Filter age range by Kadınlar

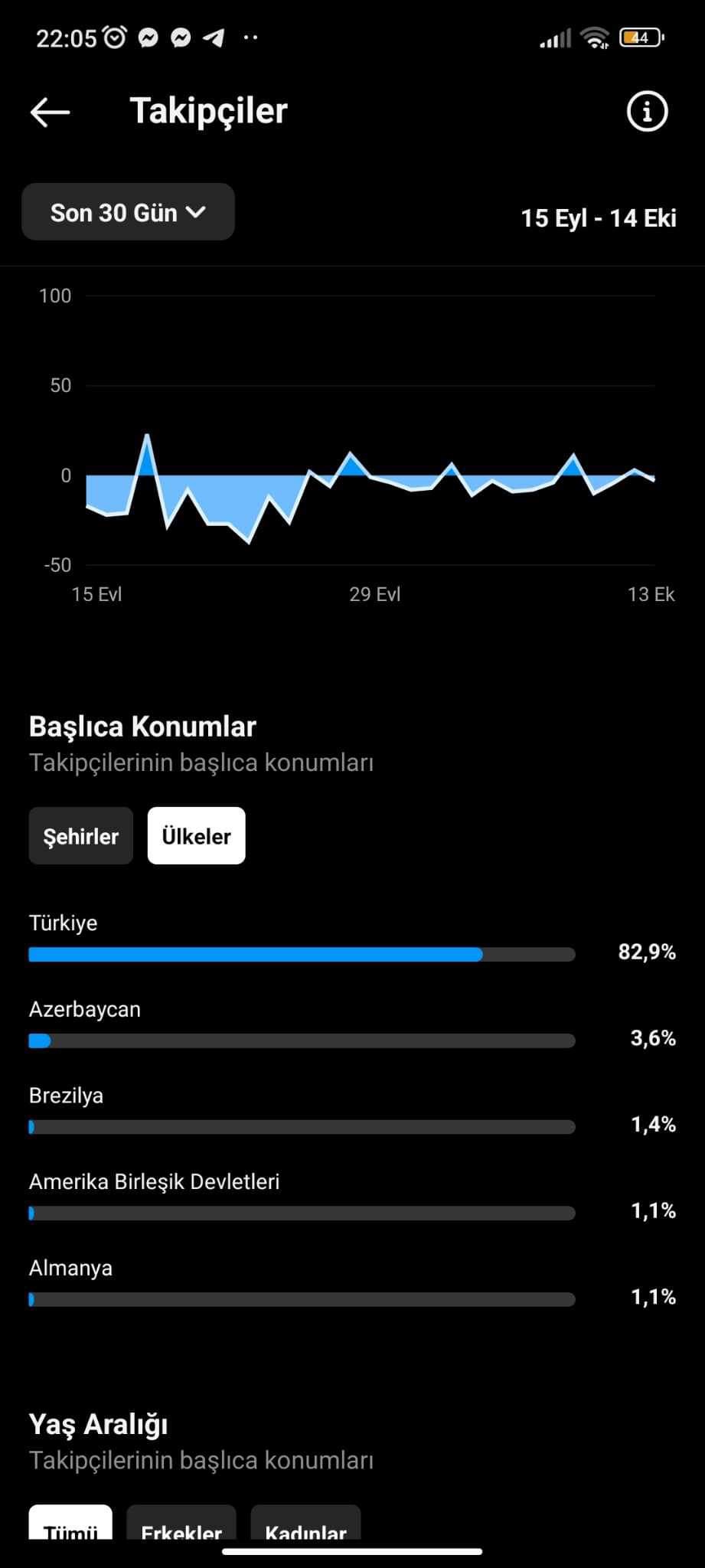305,1524
